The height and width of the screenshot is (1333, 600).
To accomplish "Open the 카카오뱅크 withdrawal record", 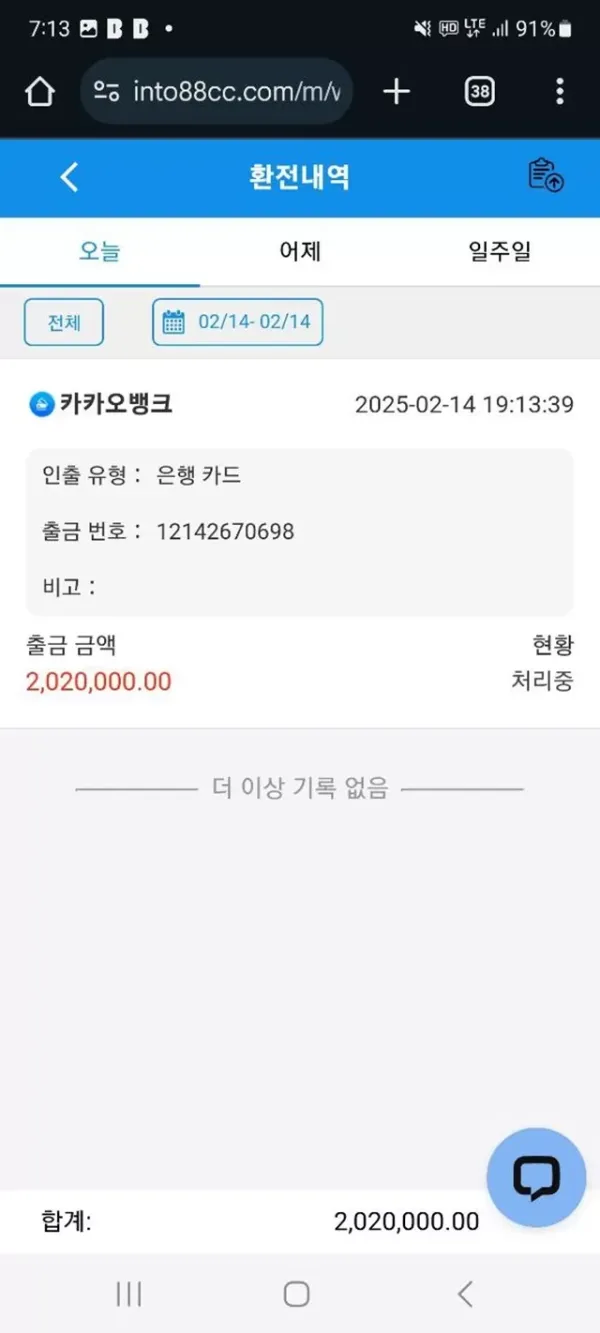I will 300,540.
